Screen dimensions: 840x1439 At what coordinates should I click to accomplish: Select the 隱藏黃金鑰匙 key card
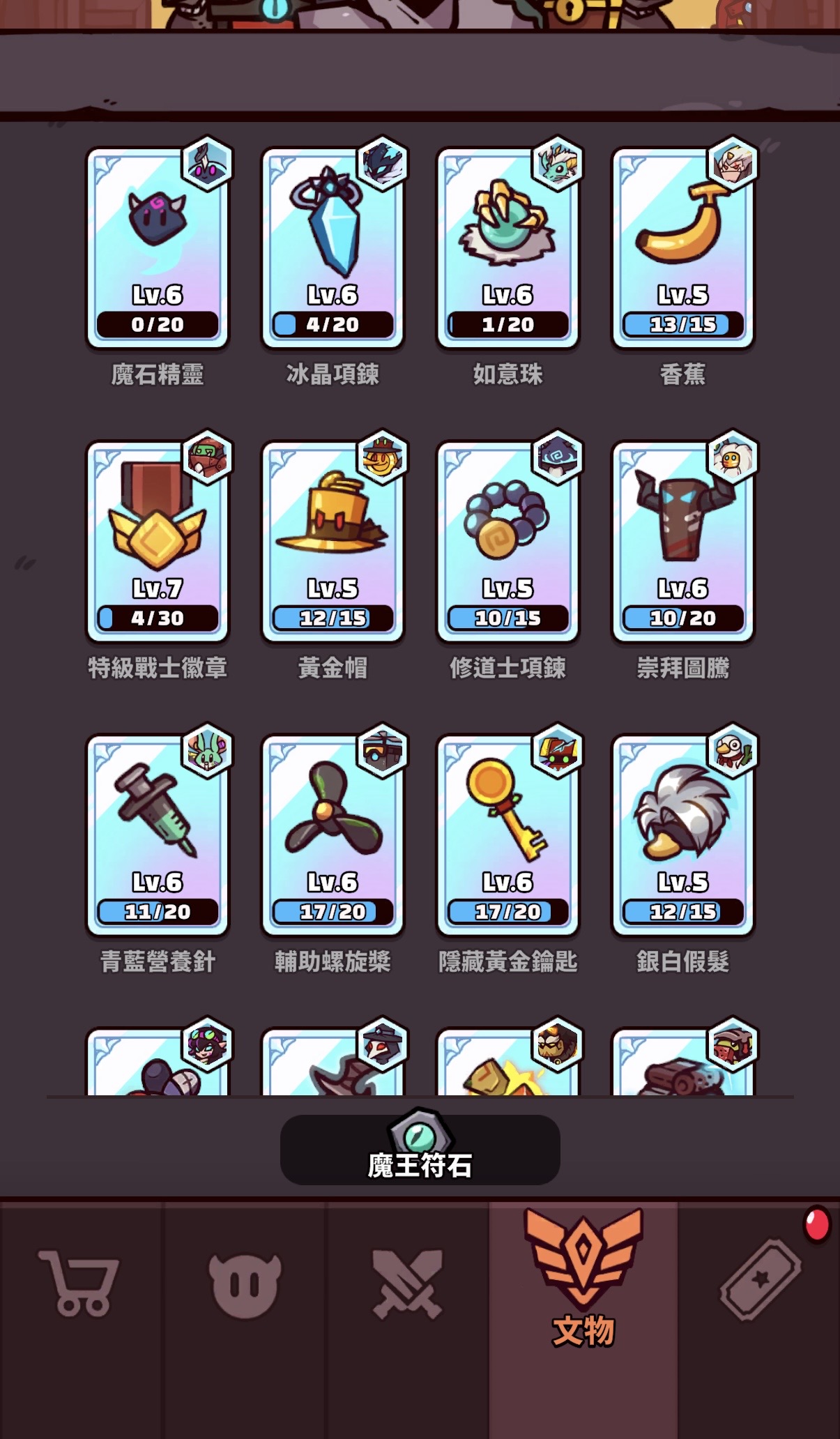pos(507,835)
